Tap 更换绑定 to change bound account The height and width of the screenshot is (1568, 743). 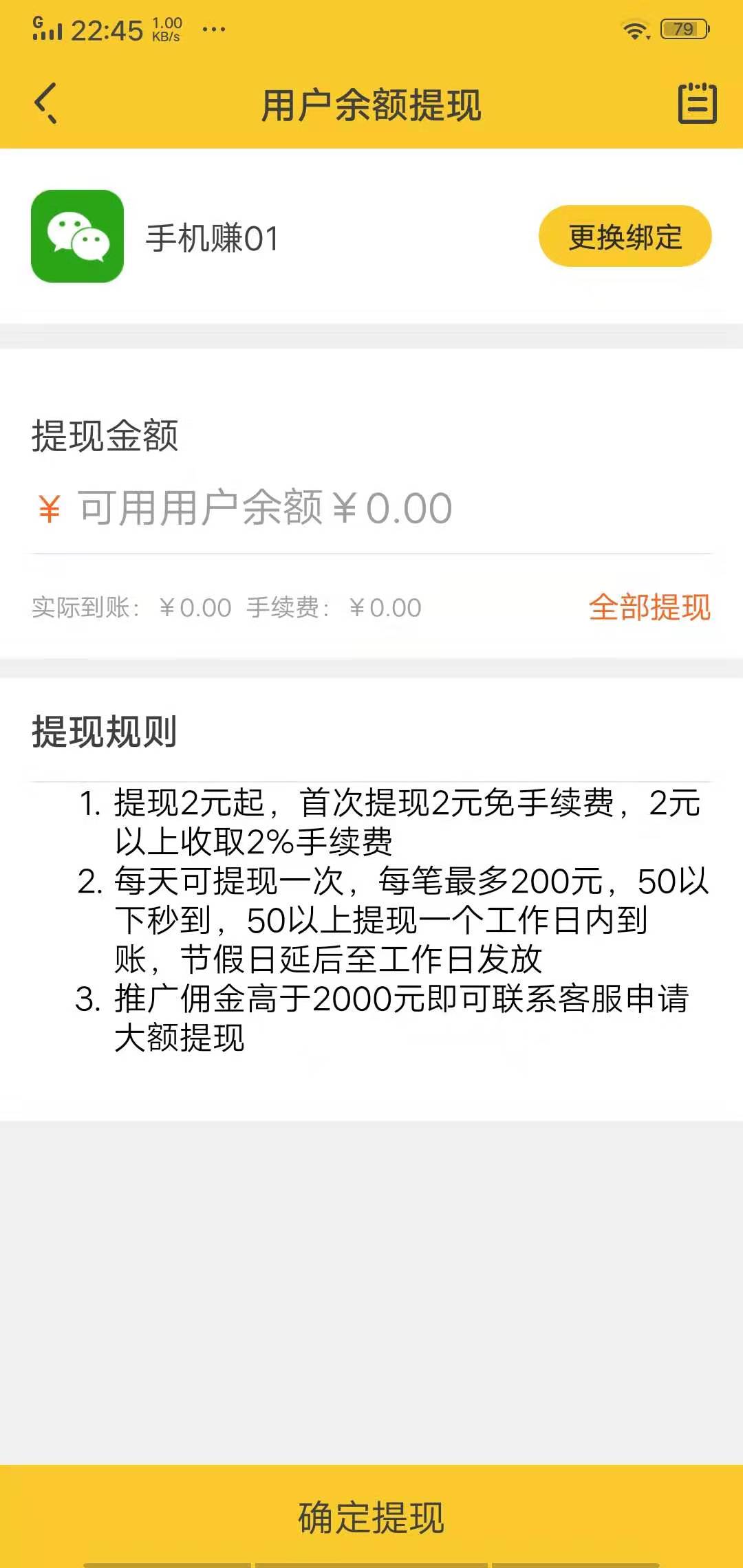pyautogui.click(x=625, y=237)
